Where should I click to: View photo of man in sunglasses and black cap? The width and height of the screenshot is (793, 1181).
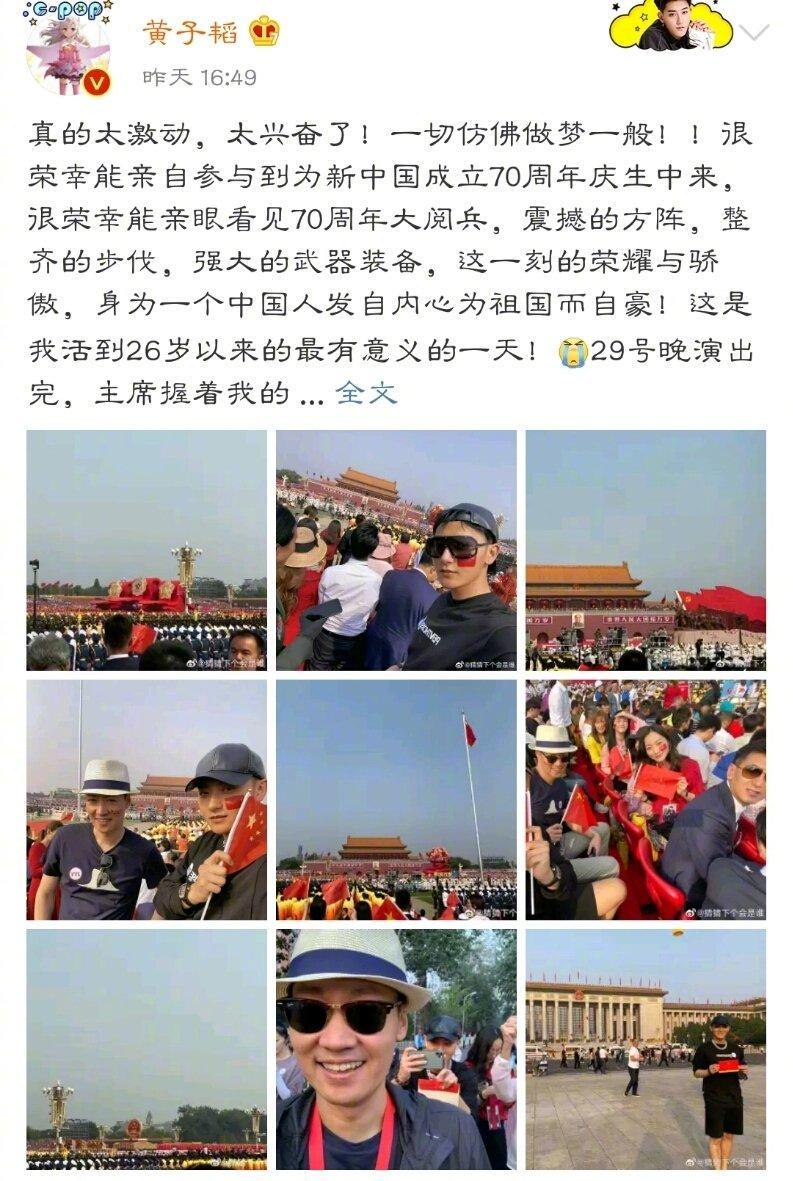coord(396,550)
